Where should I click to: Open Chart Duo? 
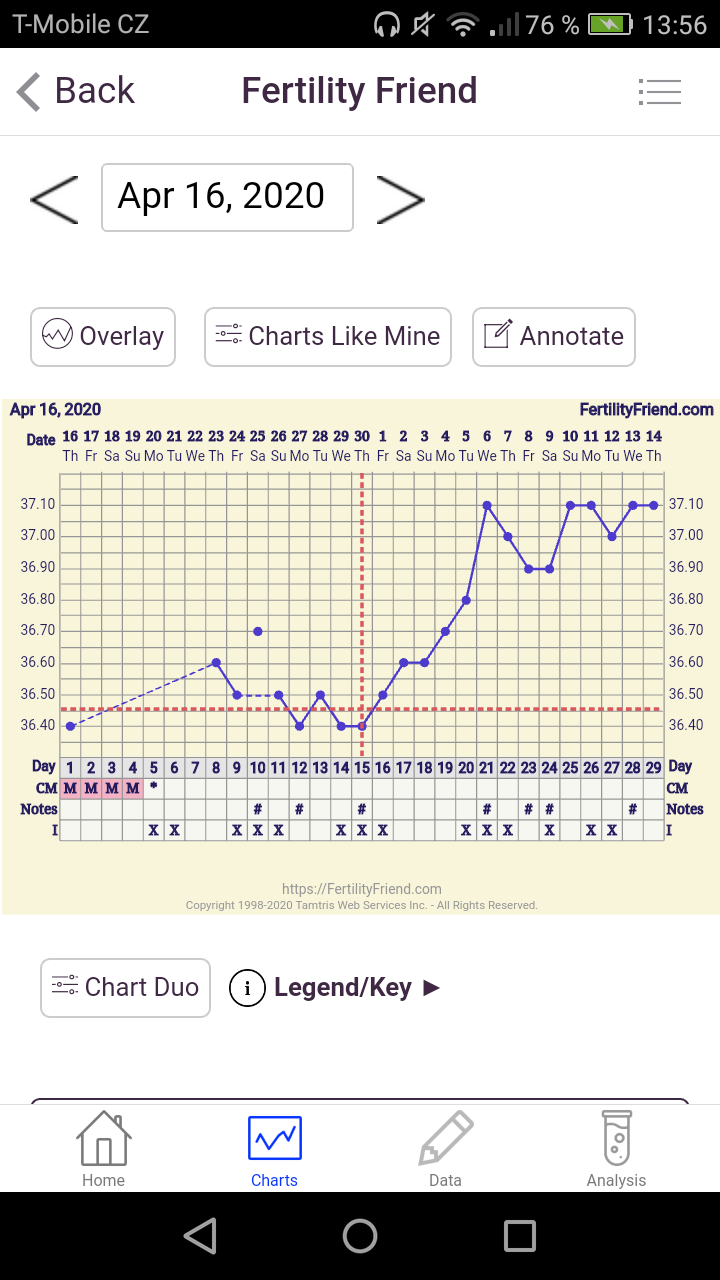pyautogui.click(x=125, y=987)
